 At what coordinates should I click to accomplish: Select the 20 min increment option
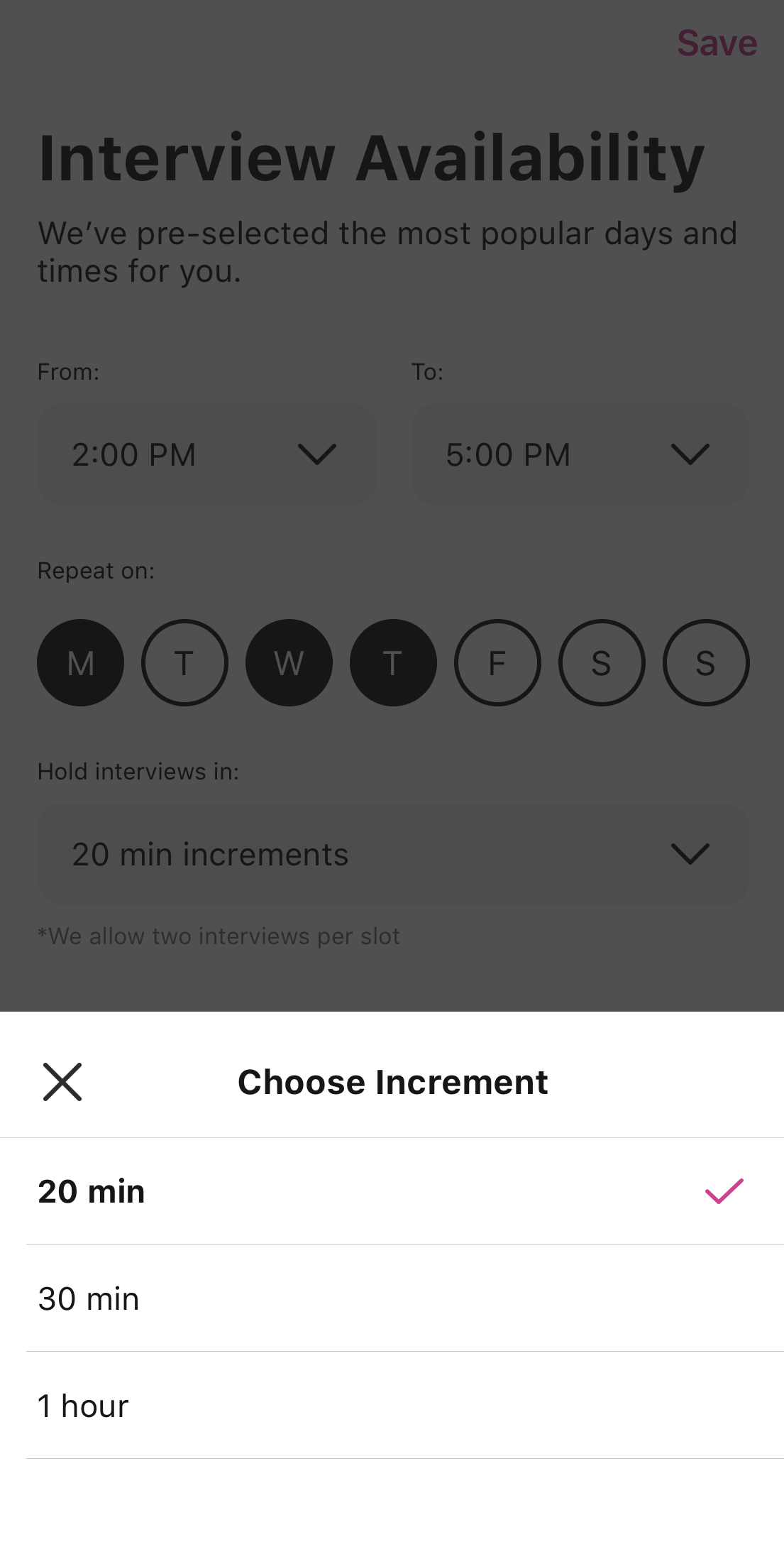(392, 1191)
